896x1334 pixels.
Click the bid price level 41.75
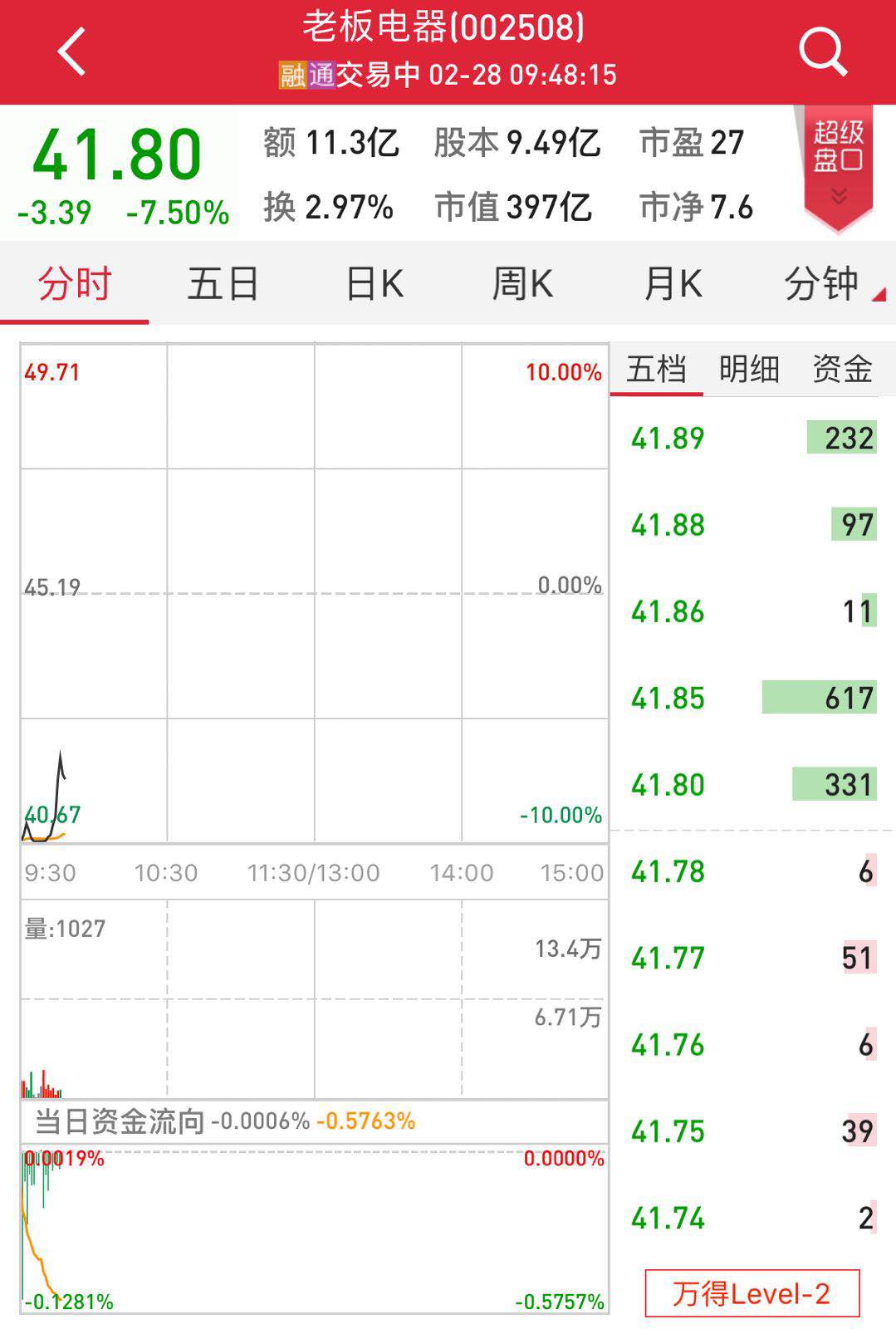pyautogui.click(x=664, y=1130)
